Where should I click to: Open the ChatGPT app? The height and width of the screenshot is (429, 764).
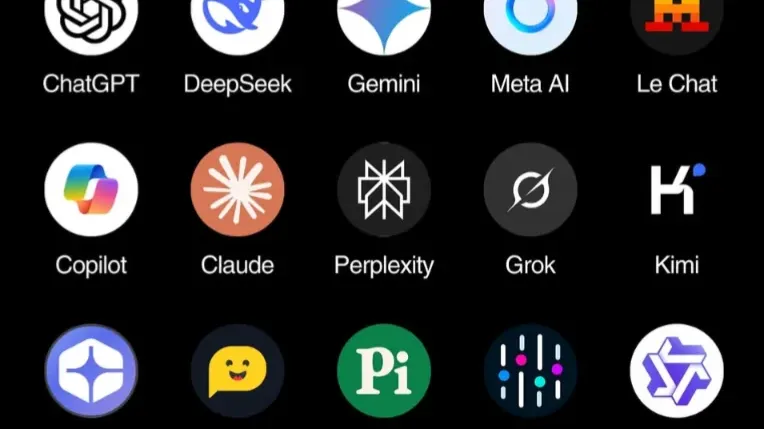click(91, 22)
